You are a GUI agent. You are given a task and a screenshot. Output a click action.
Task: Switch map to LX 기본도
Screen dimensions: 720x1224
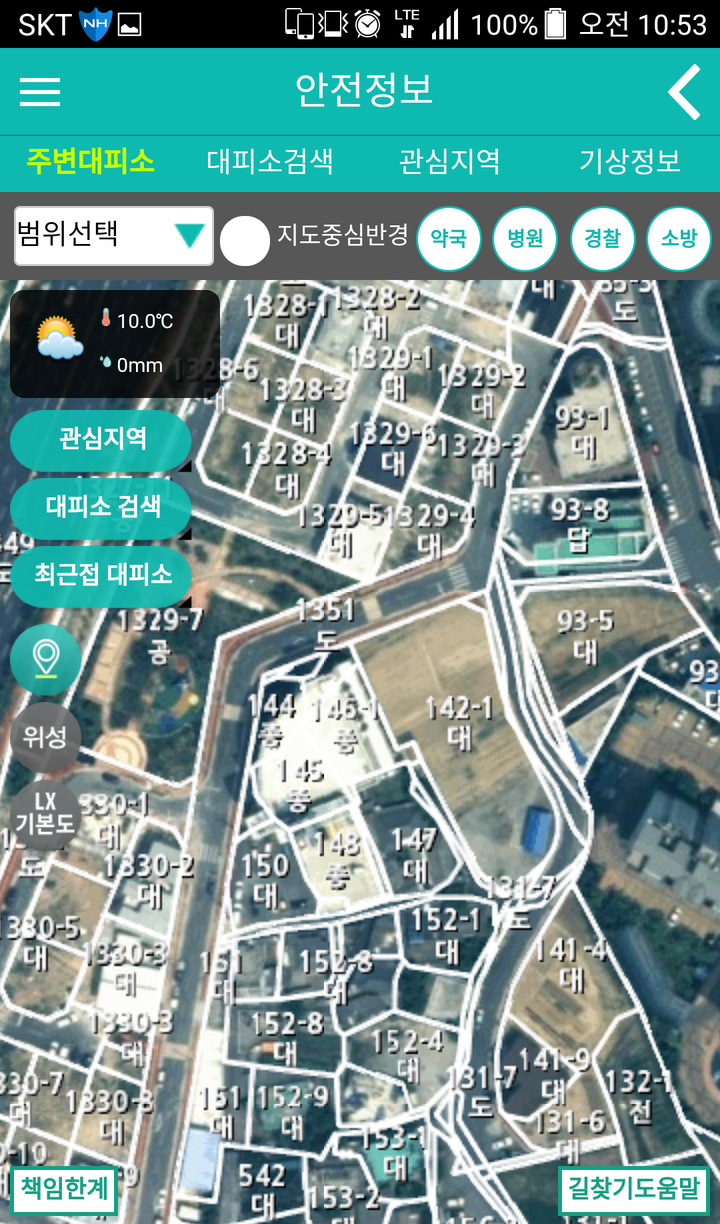45,813
